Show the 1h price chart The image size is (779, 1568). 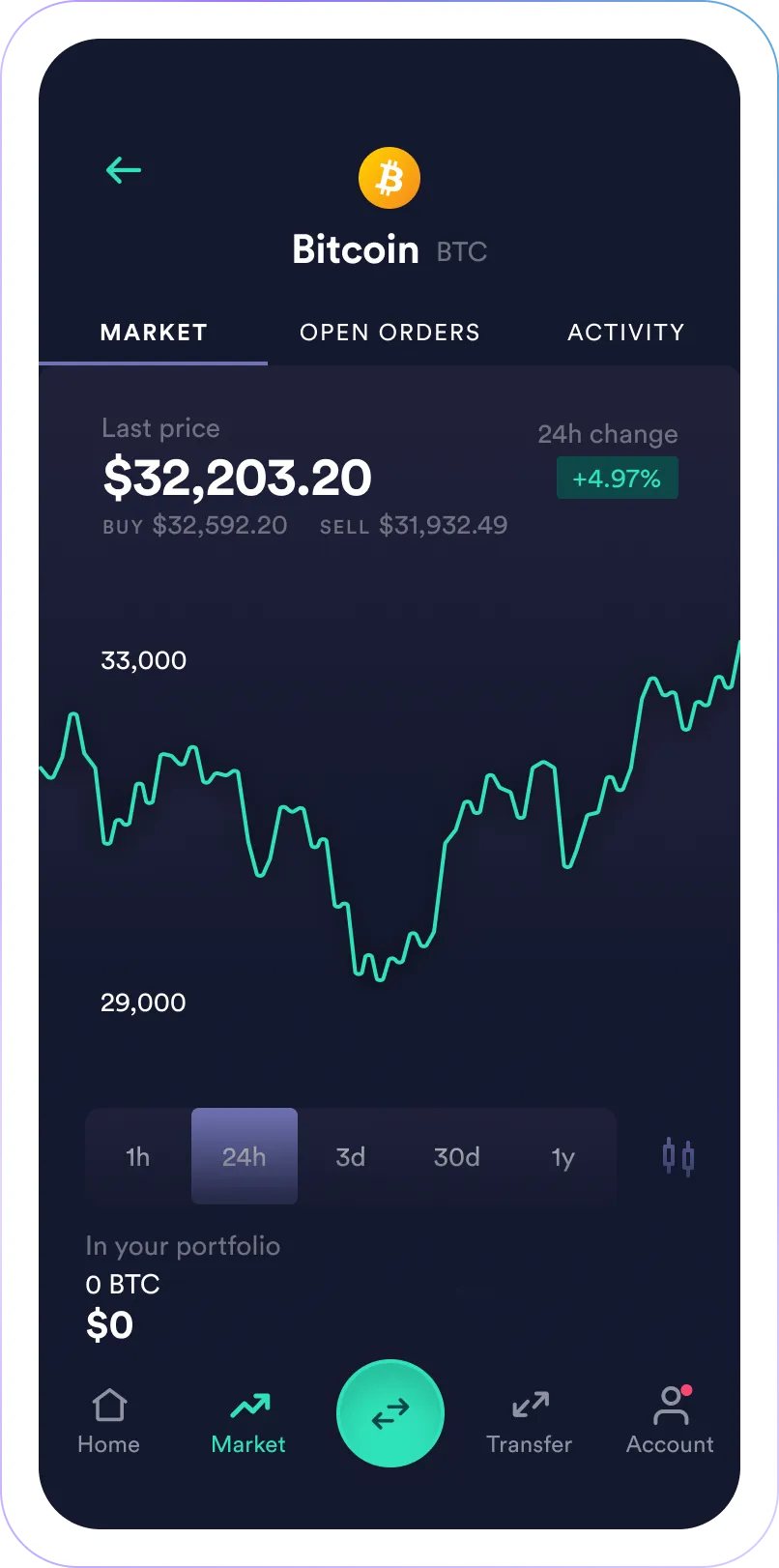[x=138, y=1156]
